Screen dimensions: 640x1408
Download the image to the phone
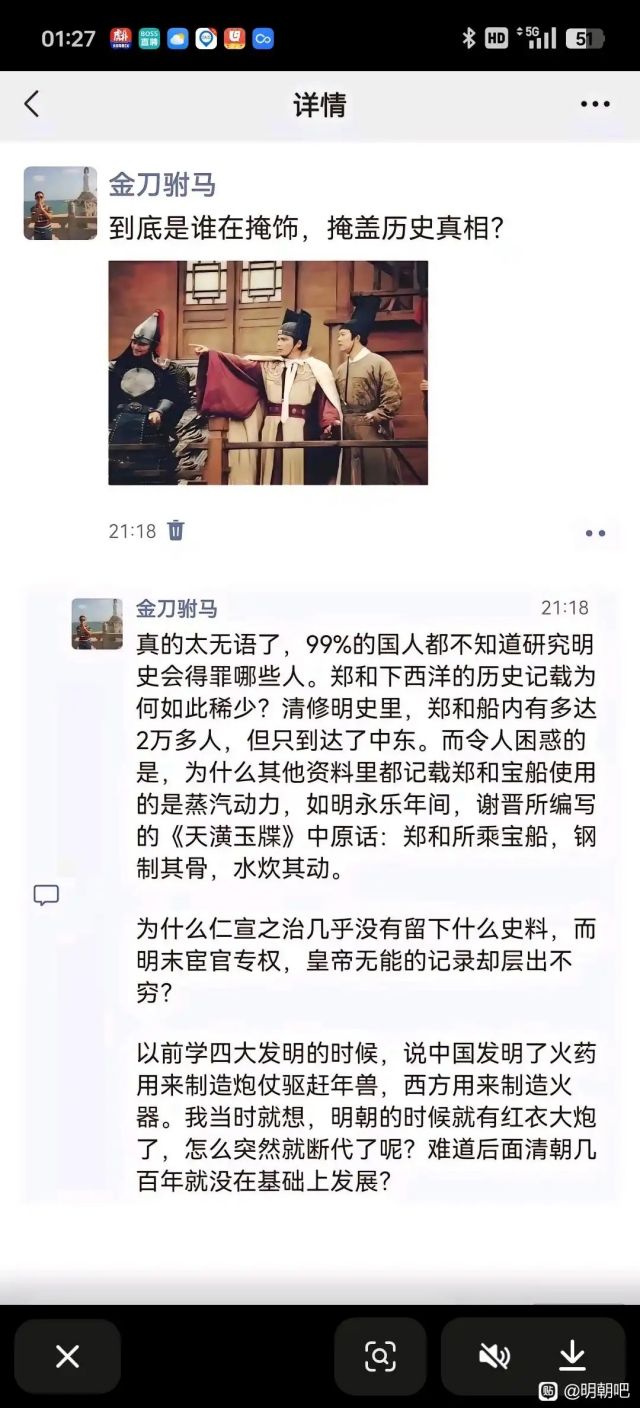(x=572, y=1356)
